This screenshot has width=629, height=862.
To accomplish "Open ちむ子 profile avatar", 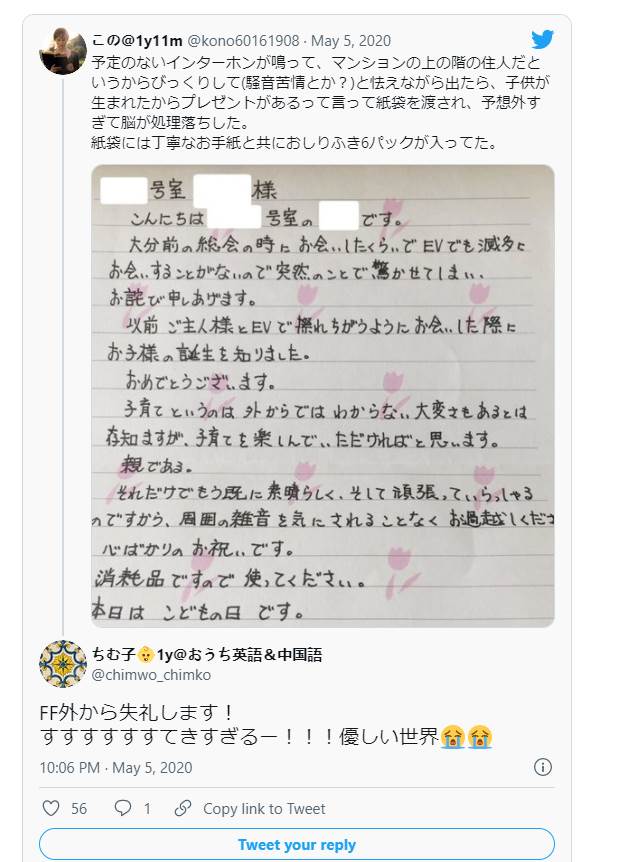I will [63, 664].
